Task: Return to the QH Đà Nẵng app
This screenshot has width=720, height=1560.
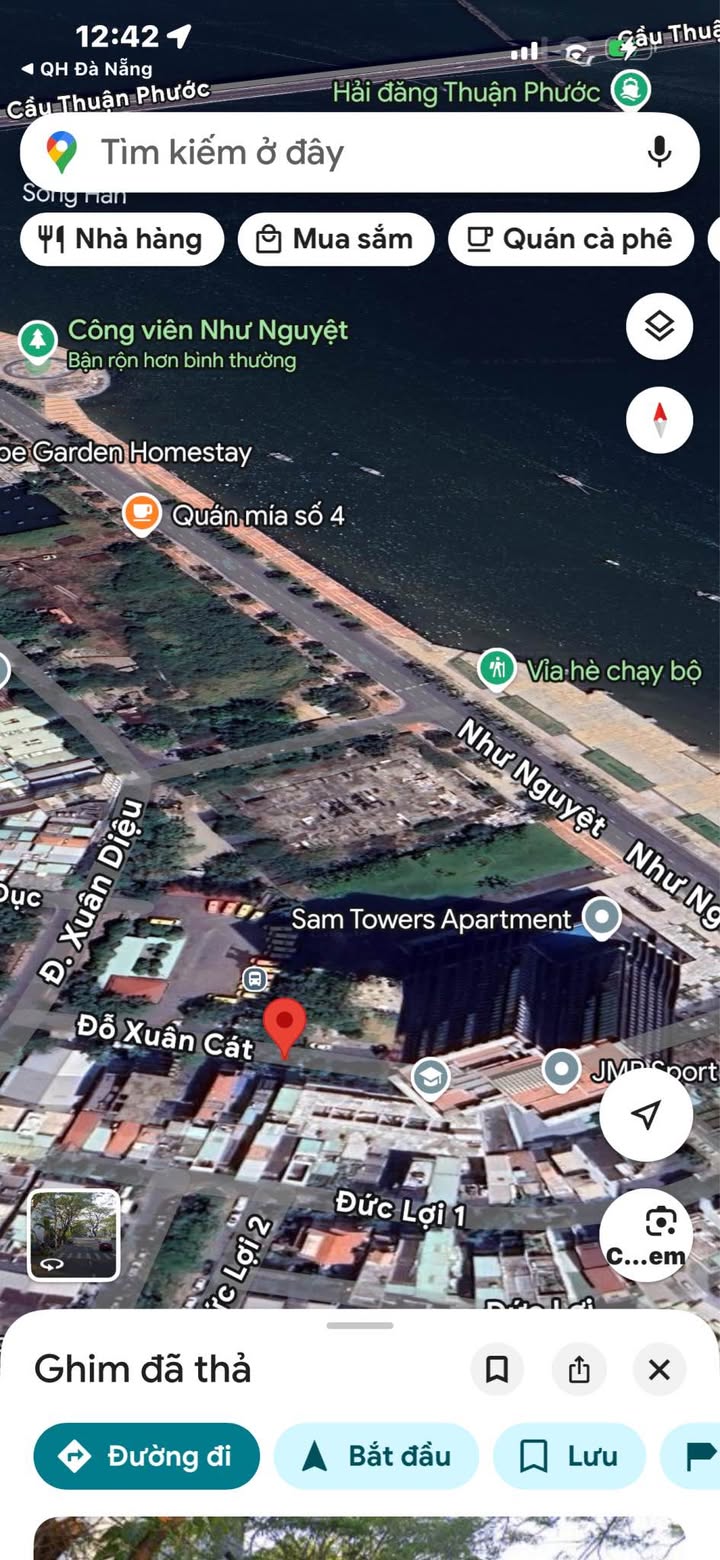Action: click(x=87, y=69)
